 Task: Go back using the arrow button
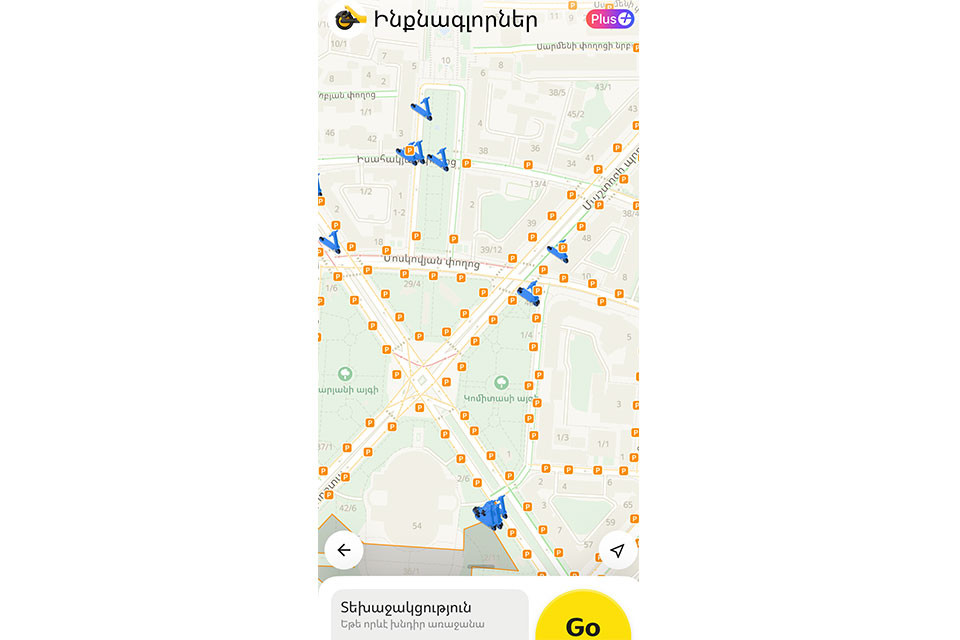coord(344,550)
